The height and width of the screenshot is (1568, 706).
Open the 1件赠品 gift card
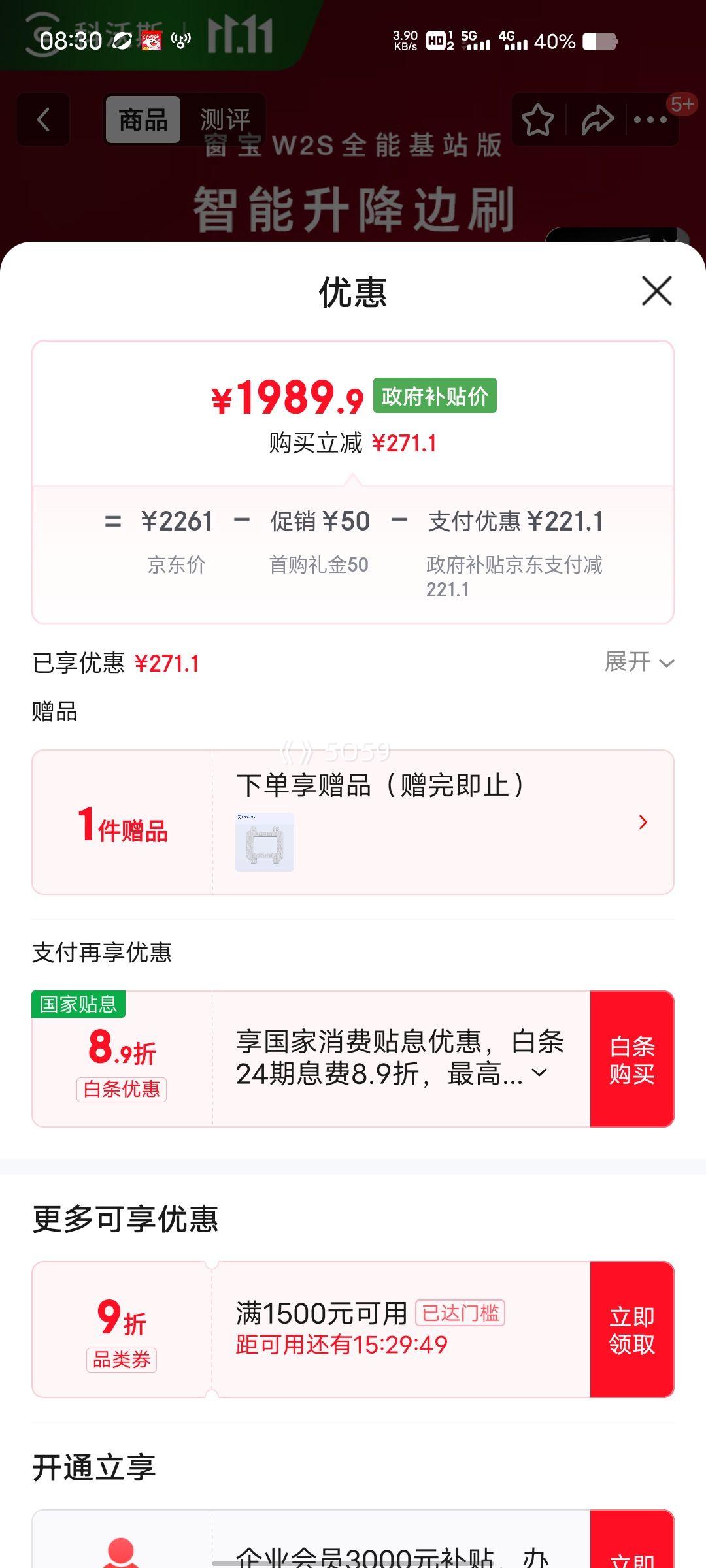point(353,822)
